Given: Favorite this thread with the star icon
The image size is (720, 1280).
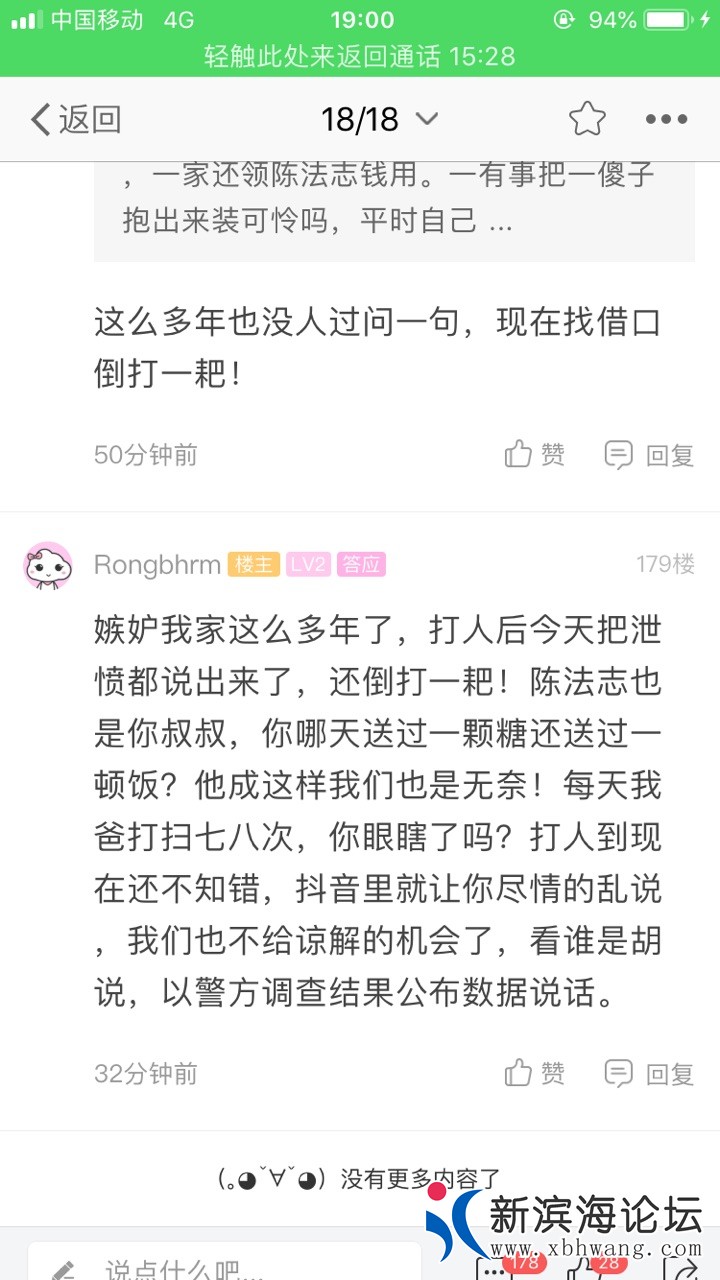Looking at the screenshot, I should [587, 120].
